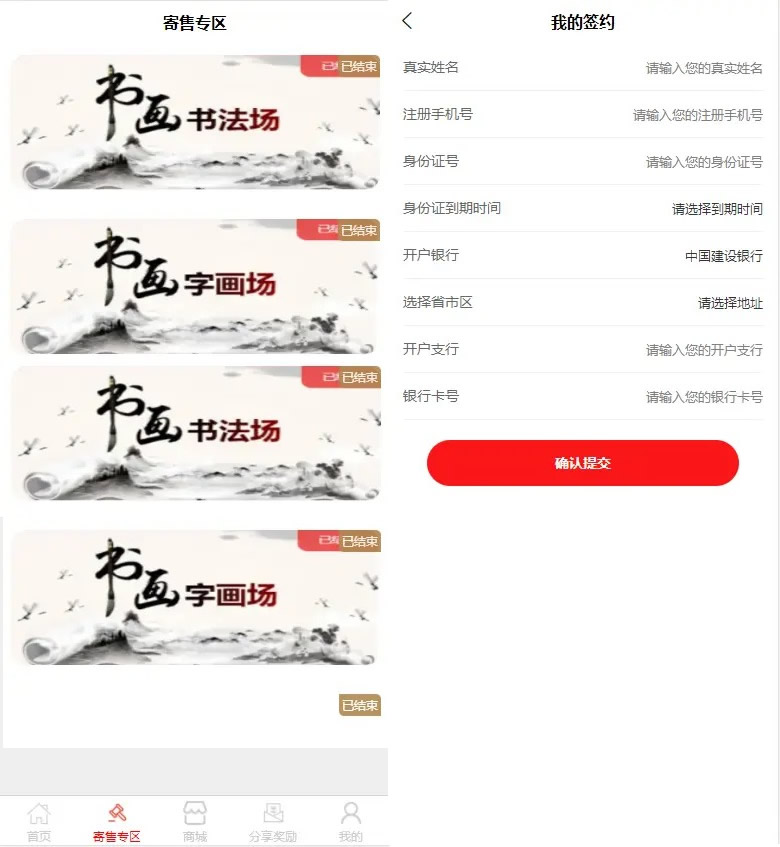The width and height of the screenshot is (780, 847).
Task: Select the 身份证号 input field
Action: [x=703, y=162]
